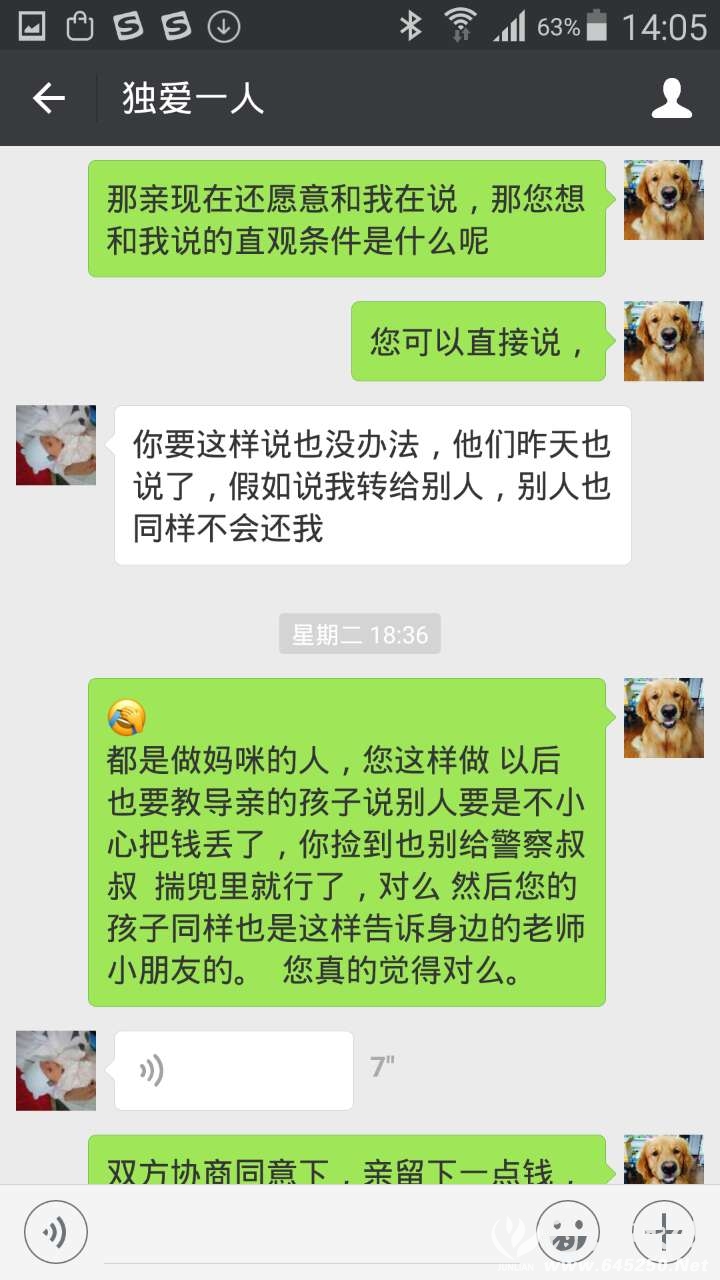Screen dimensions: 720x1280
Task: Go back from the 独爱一人 chat
Action: pos(49,98)
